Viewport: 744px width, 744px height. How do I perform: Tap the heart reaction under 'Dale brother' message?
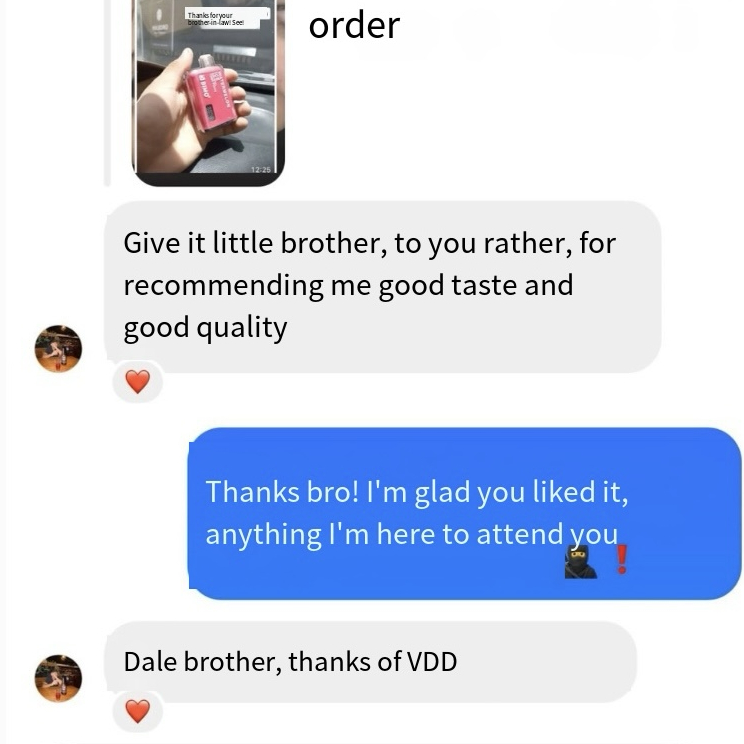tap(137, 711)
